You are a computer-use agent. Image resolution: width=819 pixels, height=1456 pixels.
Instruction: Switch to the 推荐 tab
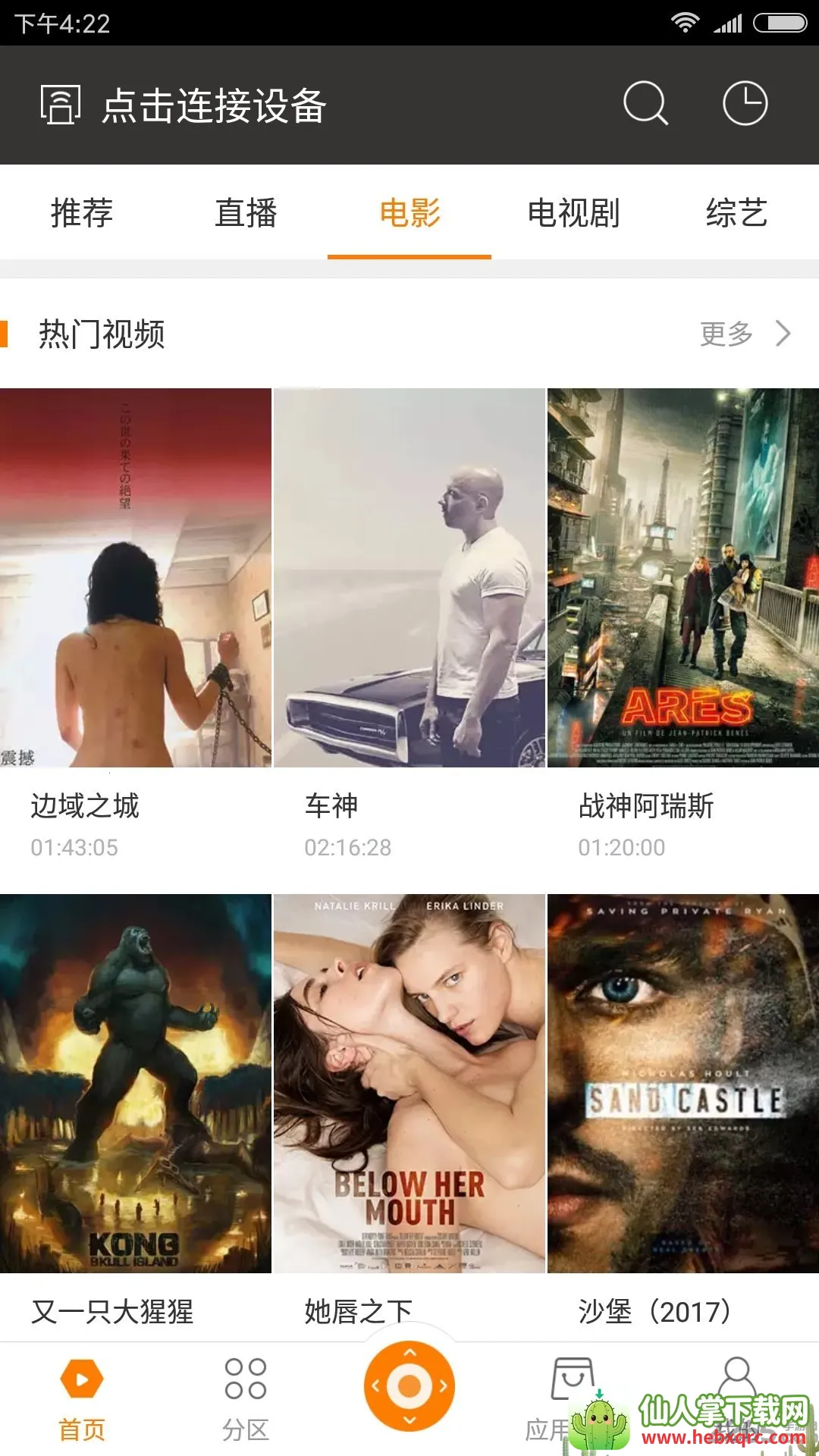pyautogui.click(x=82, y=212)
